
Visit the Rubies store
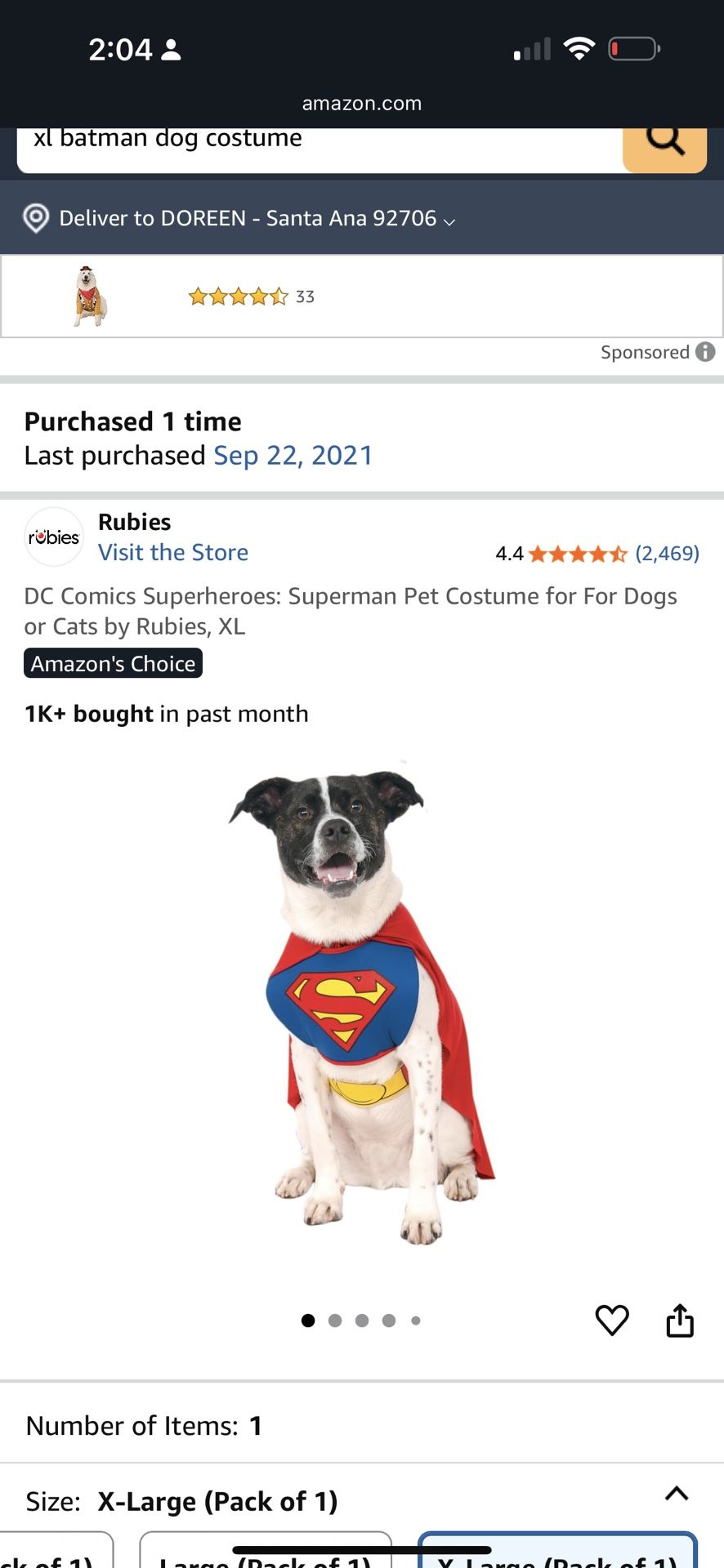click(173, 553)
